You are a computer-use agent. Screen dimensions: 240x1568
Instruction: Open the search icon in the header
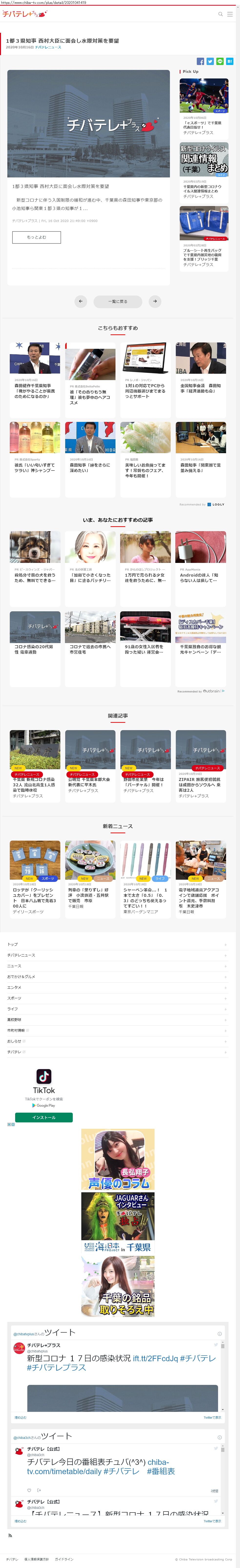[220, 14]
